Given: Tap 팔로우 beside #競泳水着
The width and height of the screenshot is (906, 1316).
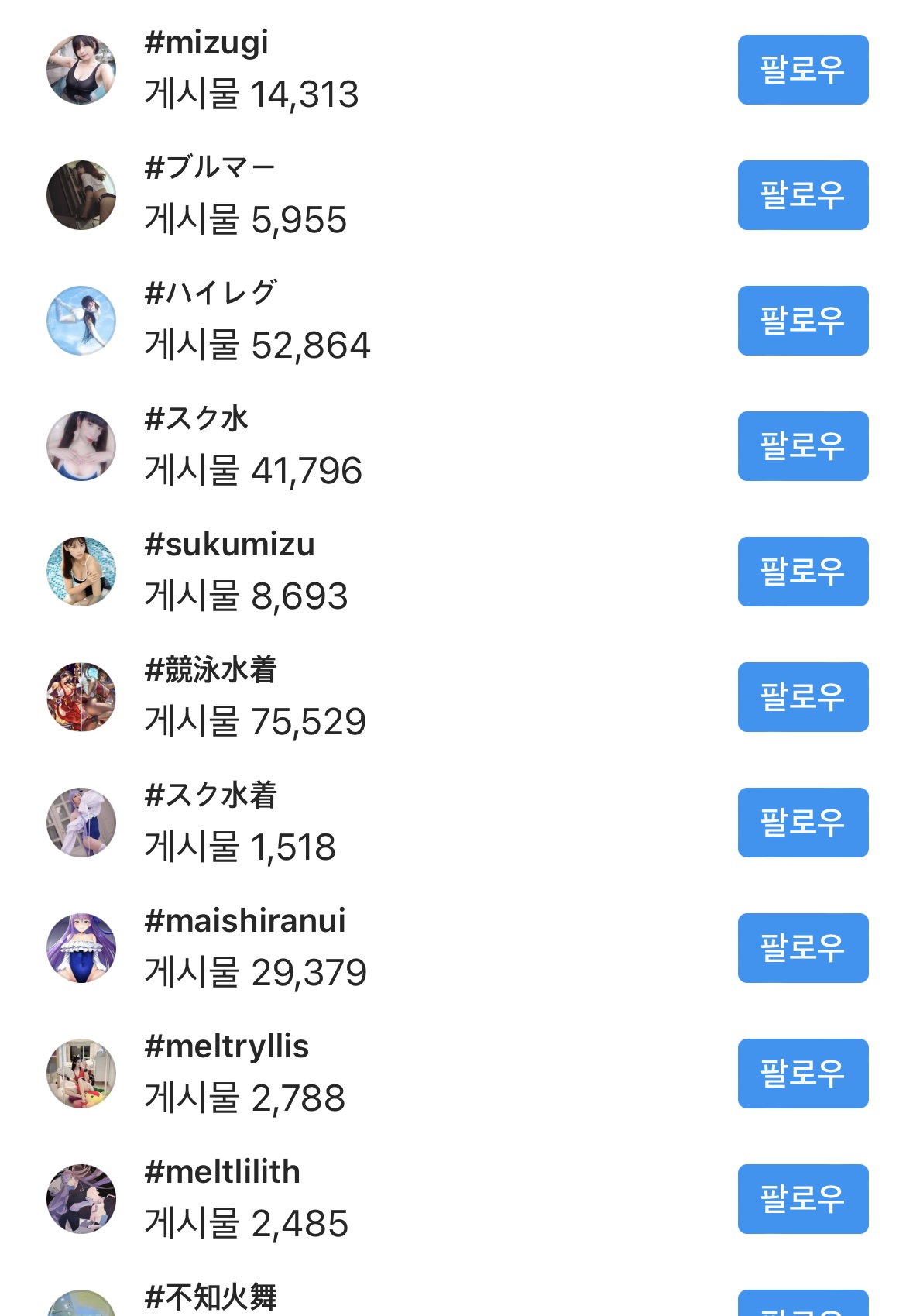Looking at the screenshot, I should point(802,697).
